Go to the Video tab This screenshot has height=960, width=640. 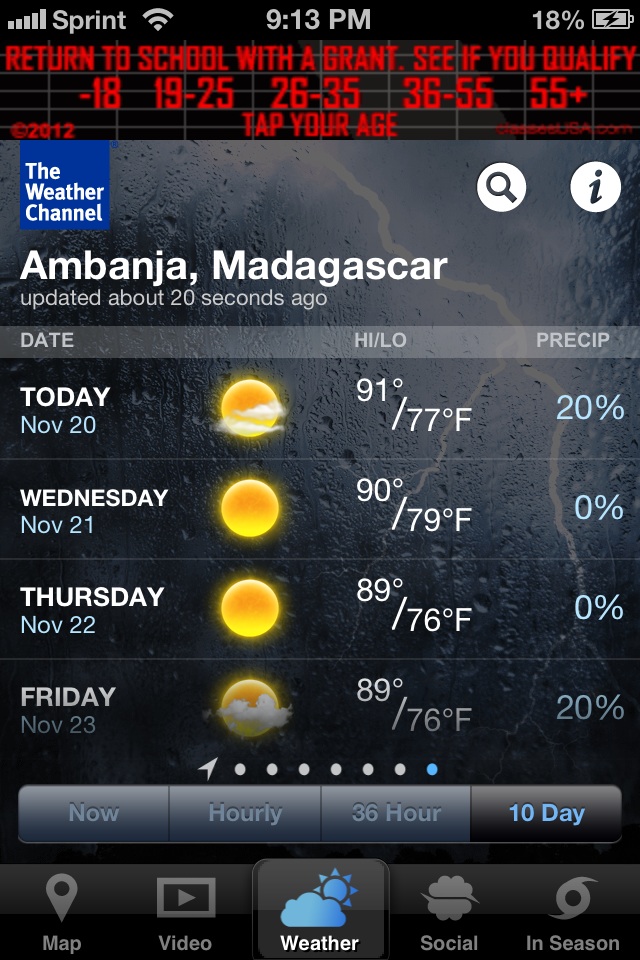click(186, 912)
